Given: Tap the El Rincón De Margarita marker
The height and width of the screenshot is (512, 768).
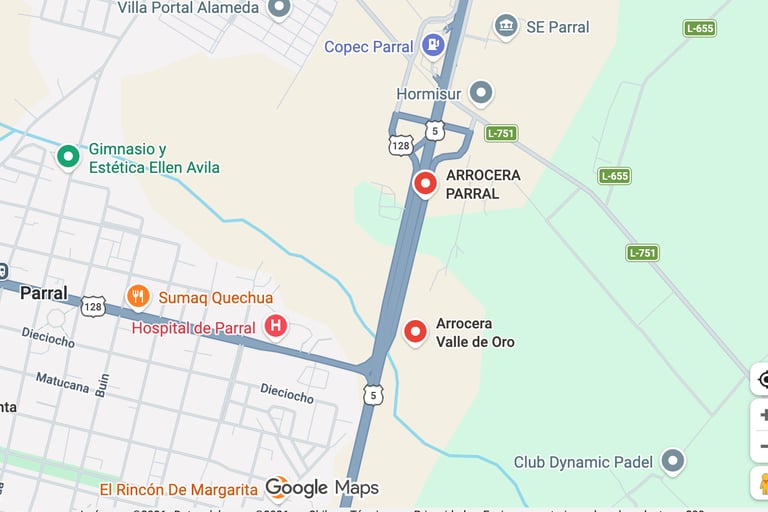Looking at the screenshot, I should tap(178, 490).
